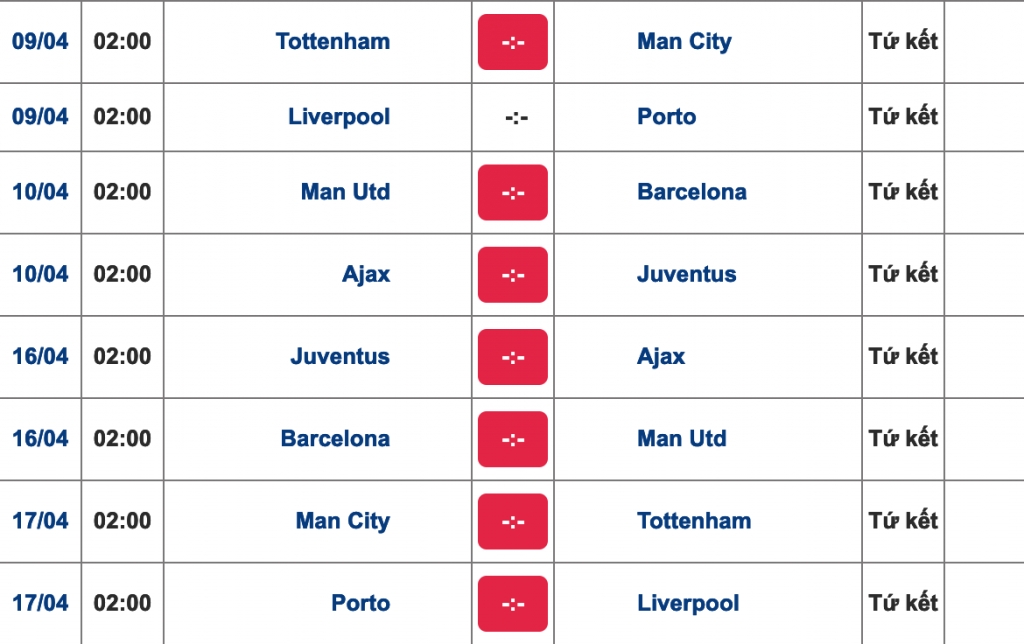Open Barcelona home team link on 16/04
The width and height of the screenshot is (1024, 644).
335,439
